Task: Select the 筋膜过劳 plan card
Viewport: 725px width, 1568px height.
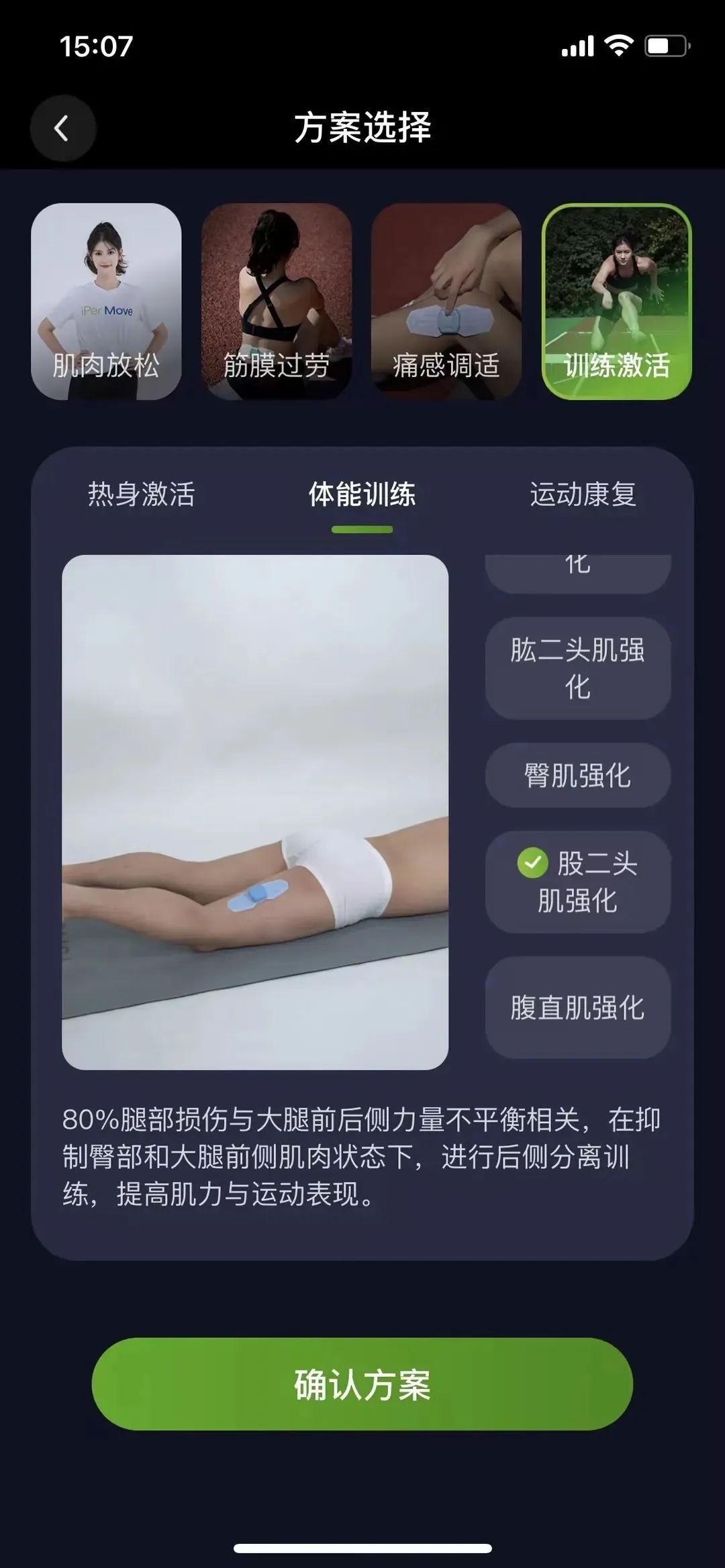Action: (x=276, y=302)
